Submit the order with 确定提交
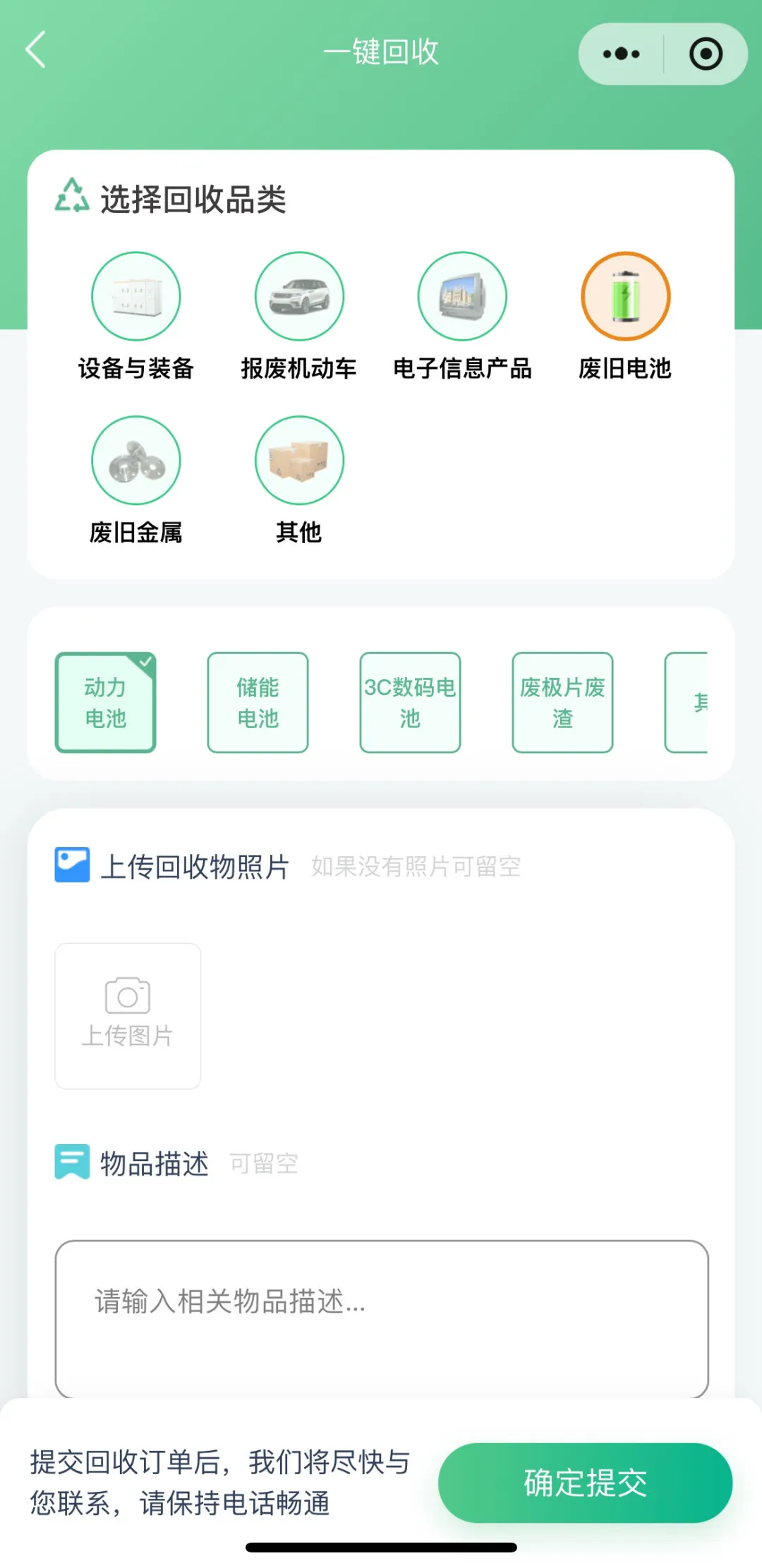The height and width of the screenshot is (1568, 762). pos(585,1483)
